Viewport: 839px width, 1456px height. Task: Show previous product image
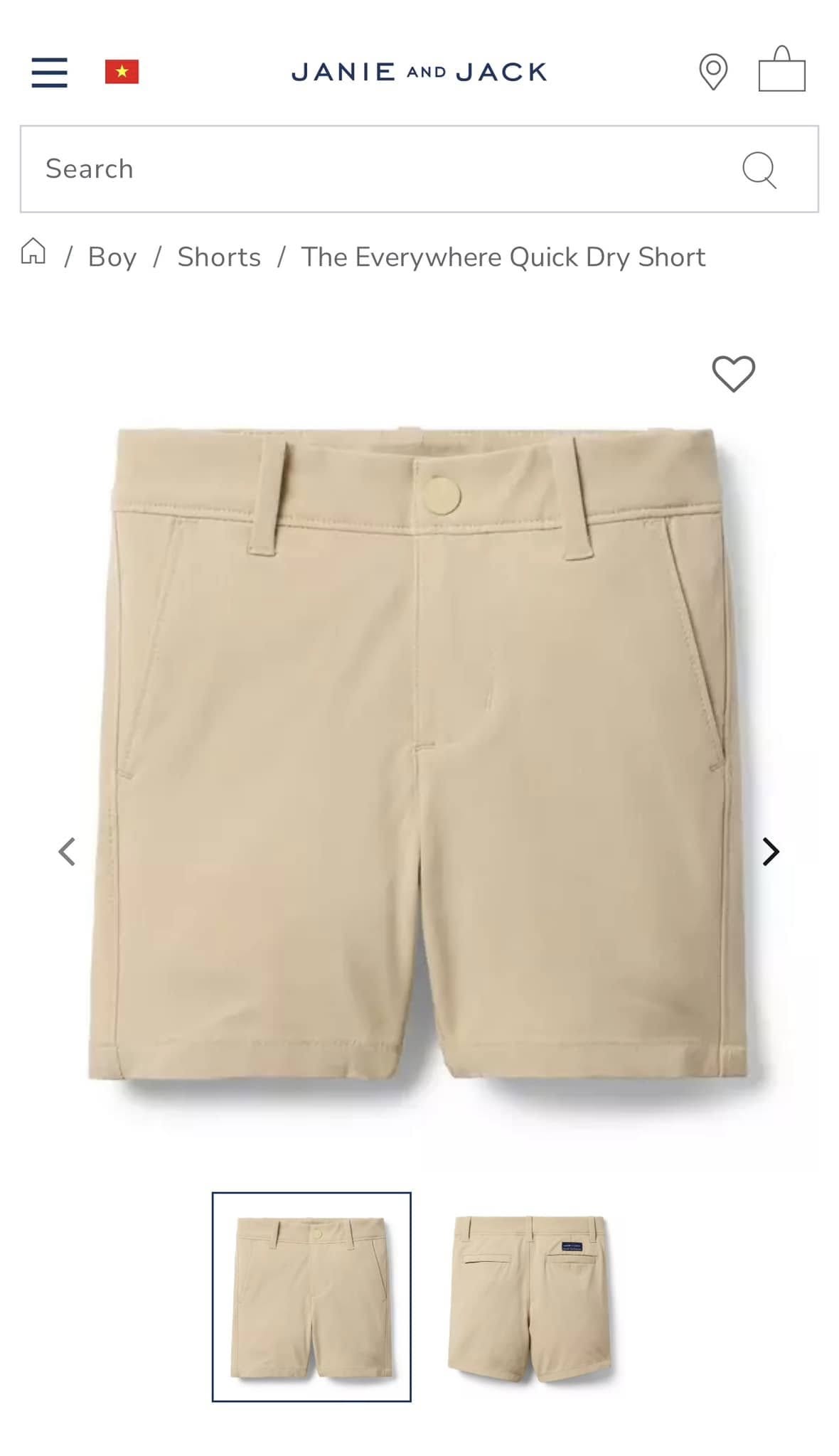point(67,851)
